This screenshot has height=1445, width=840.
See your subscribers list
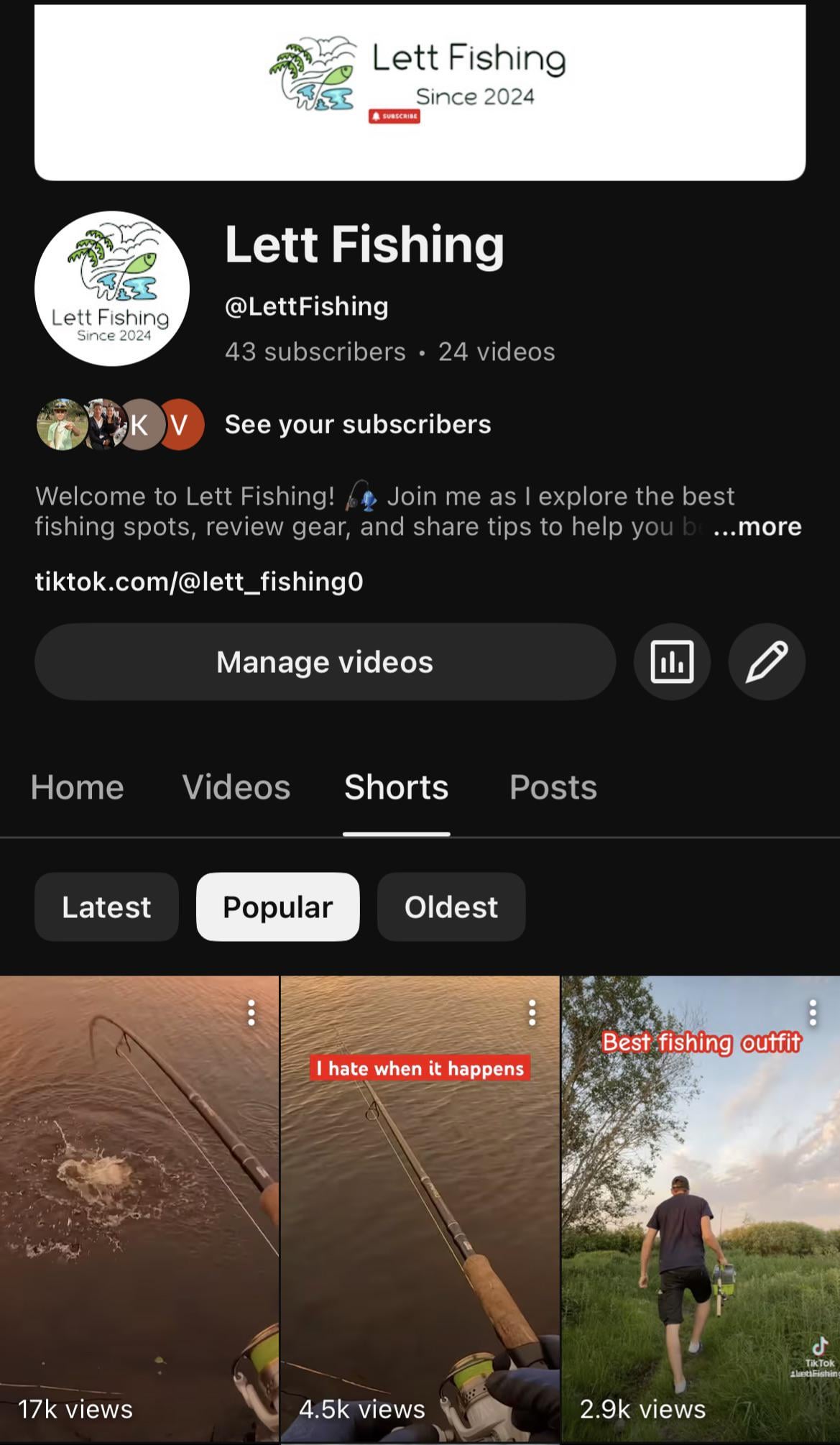357,424
